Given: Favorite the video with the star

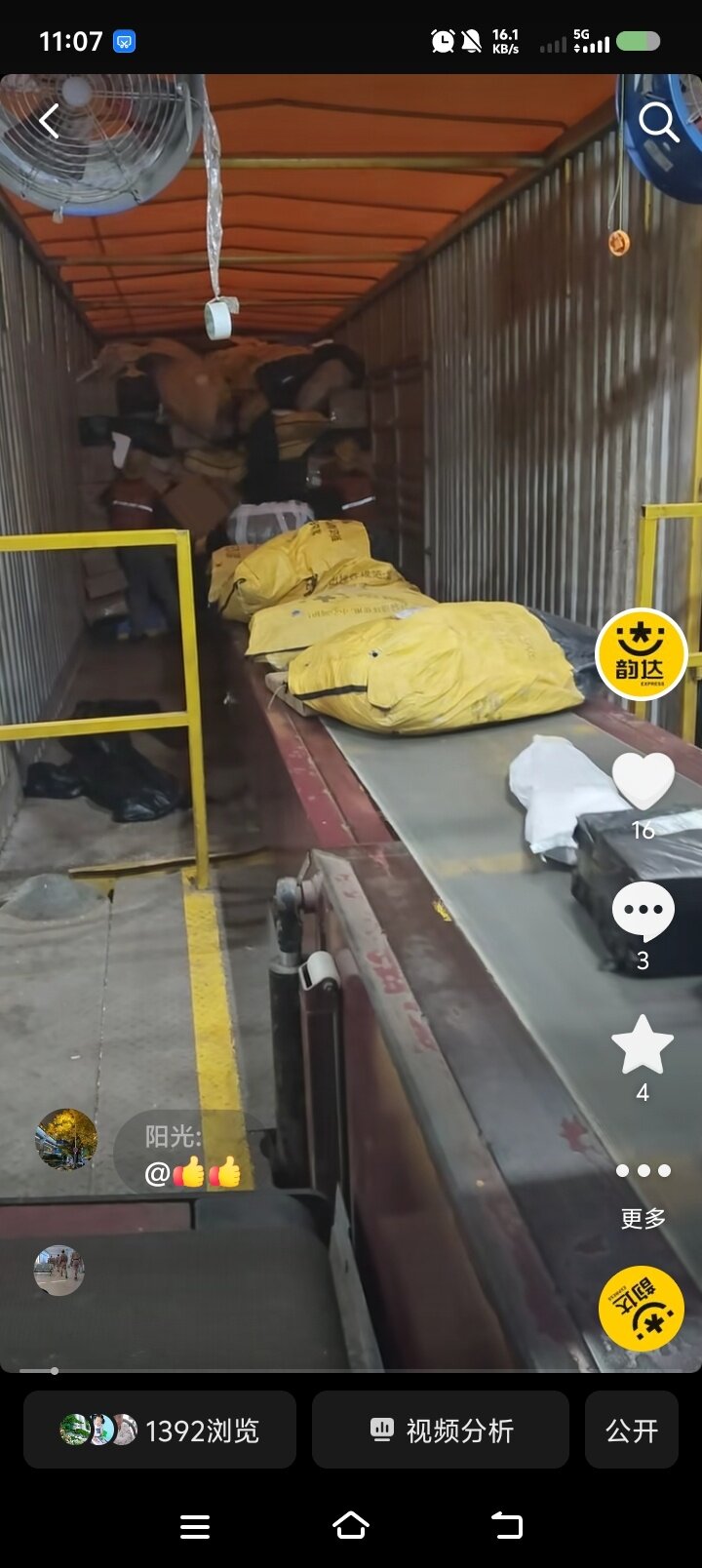Looking at the screenshot, I should [x=643, y=1045].
